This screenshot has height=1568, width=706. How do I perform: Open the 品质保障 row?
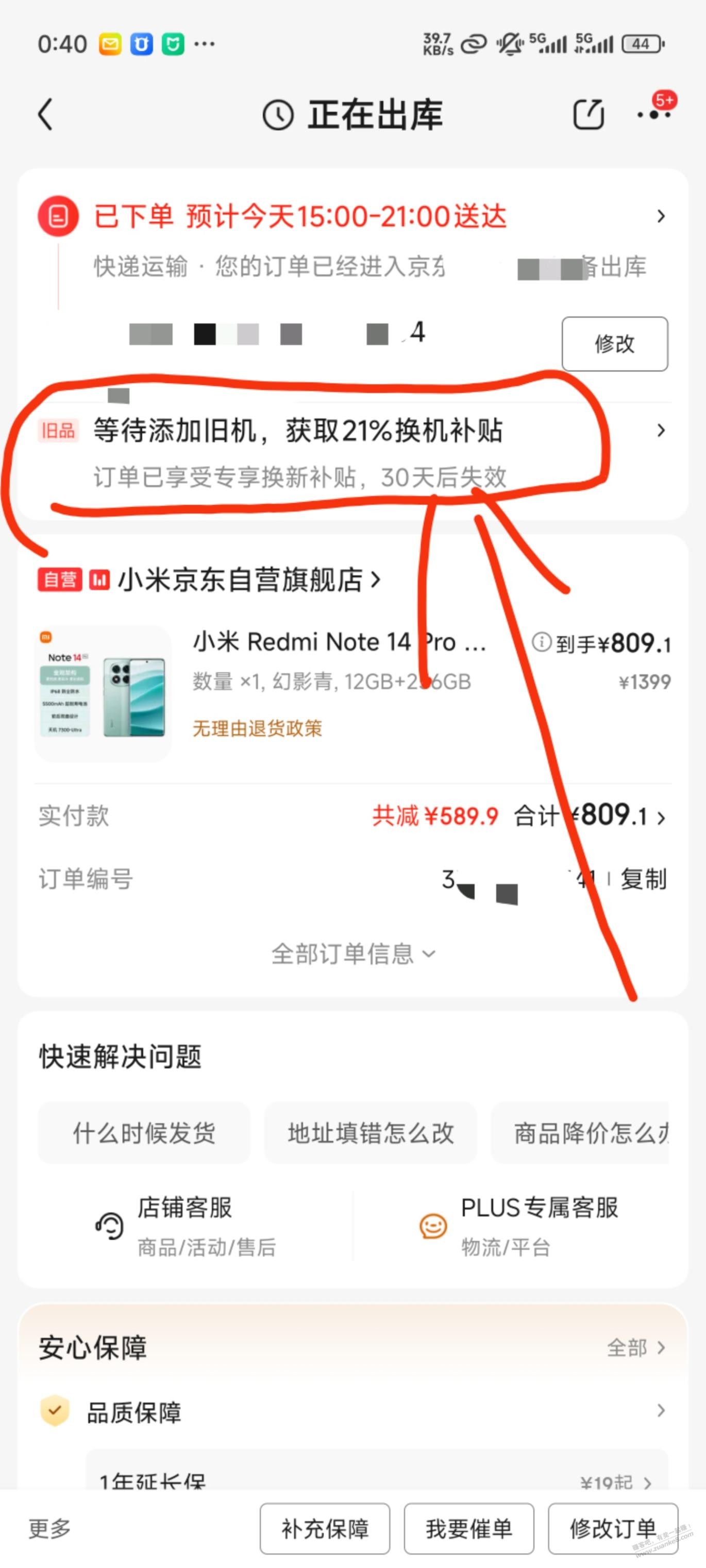coord(354,1411)
